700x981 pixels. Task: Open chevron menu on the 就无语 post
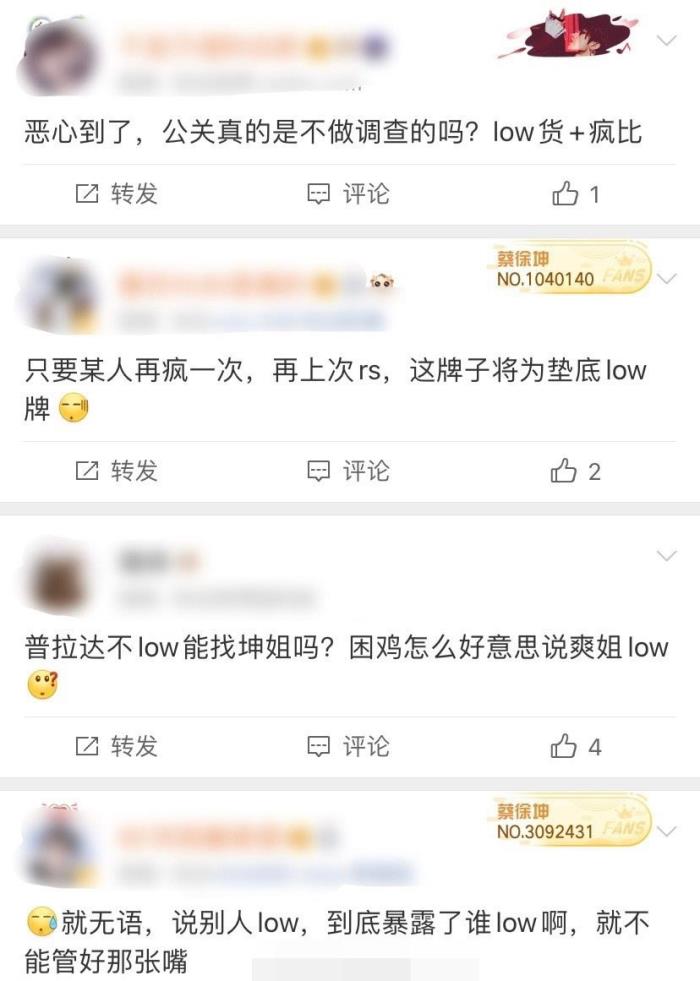[667, 831]
